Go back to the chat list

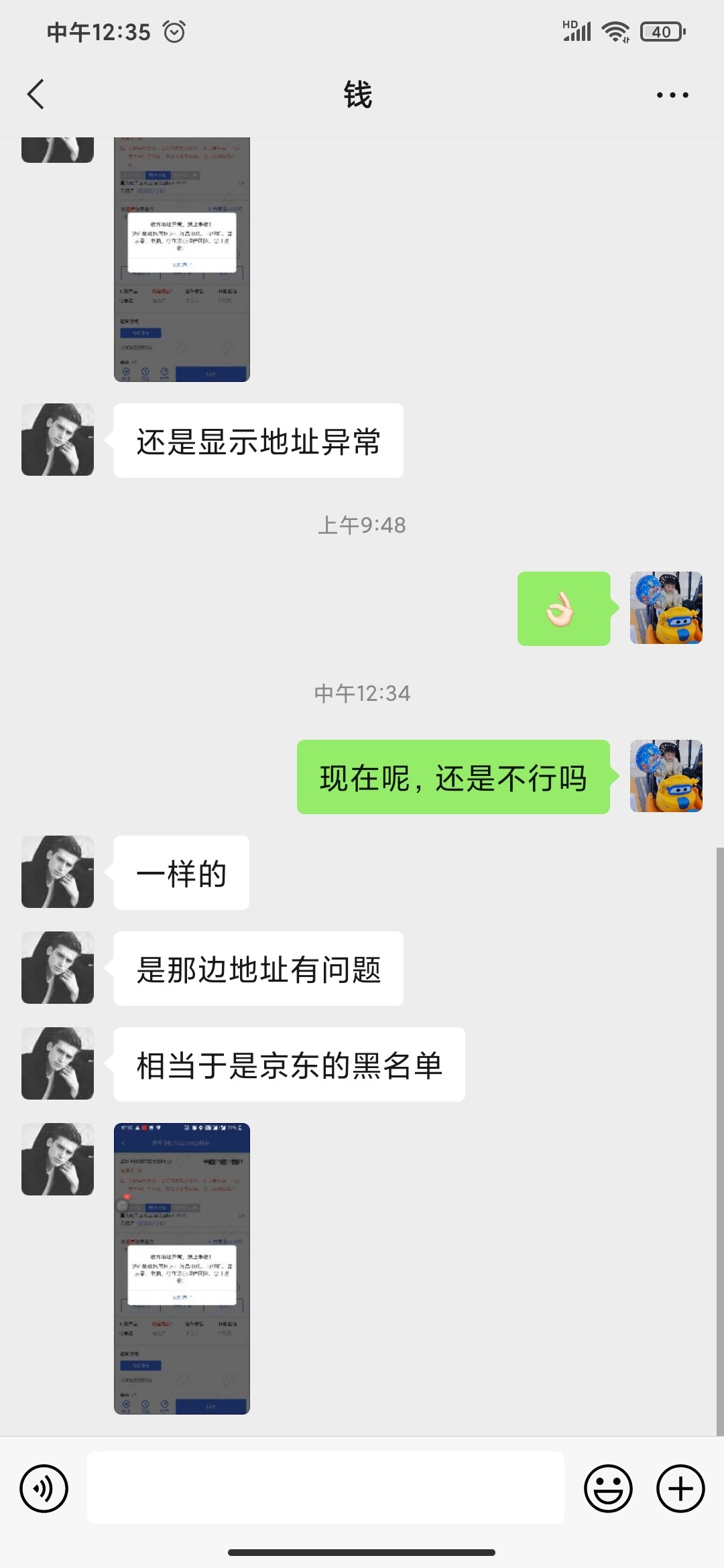[x=36, y=94]
